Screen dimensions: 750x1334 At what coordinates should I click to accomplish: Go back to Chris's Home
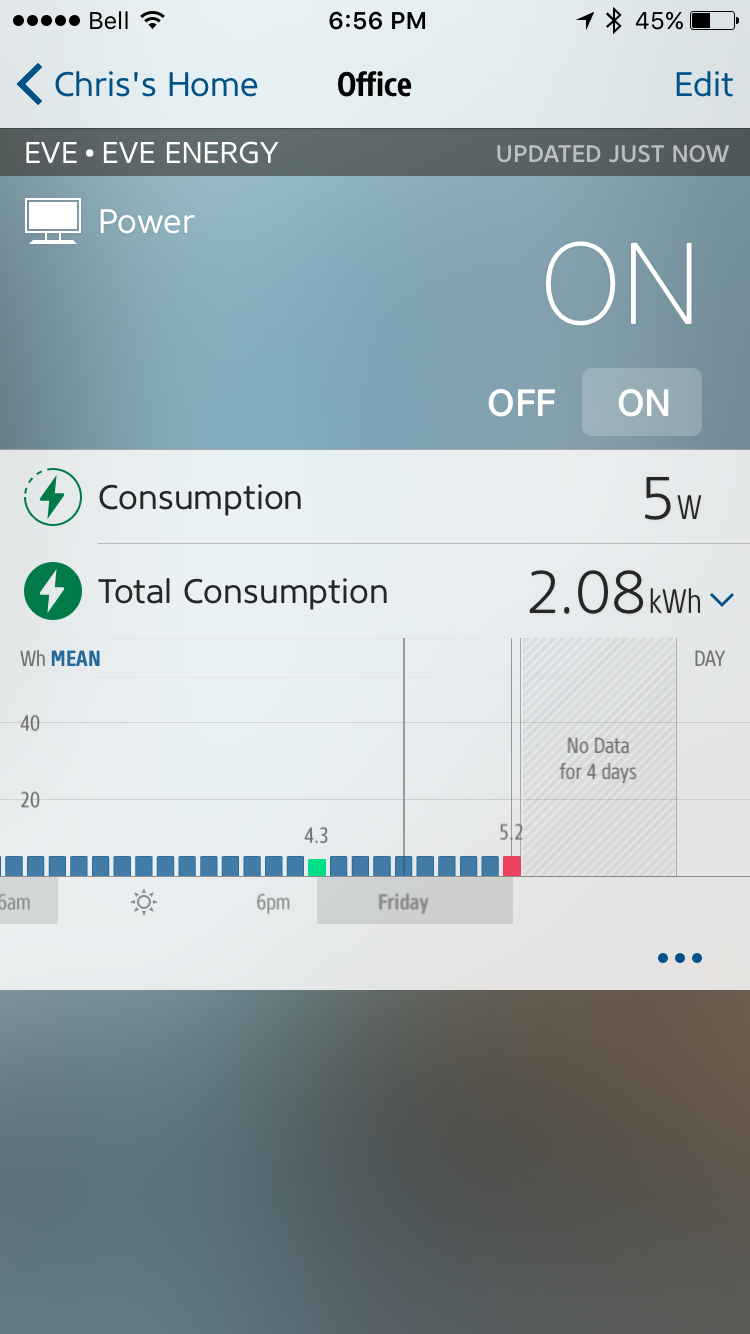tap(138, 85)
